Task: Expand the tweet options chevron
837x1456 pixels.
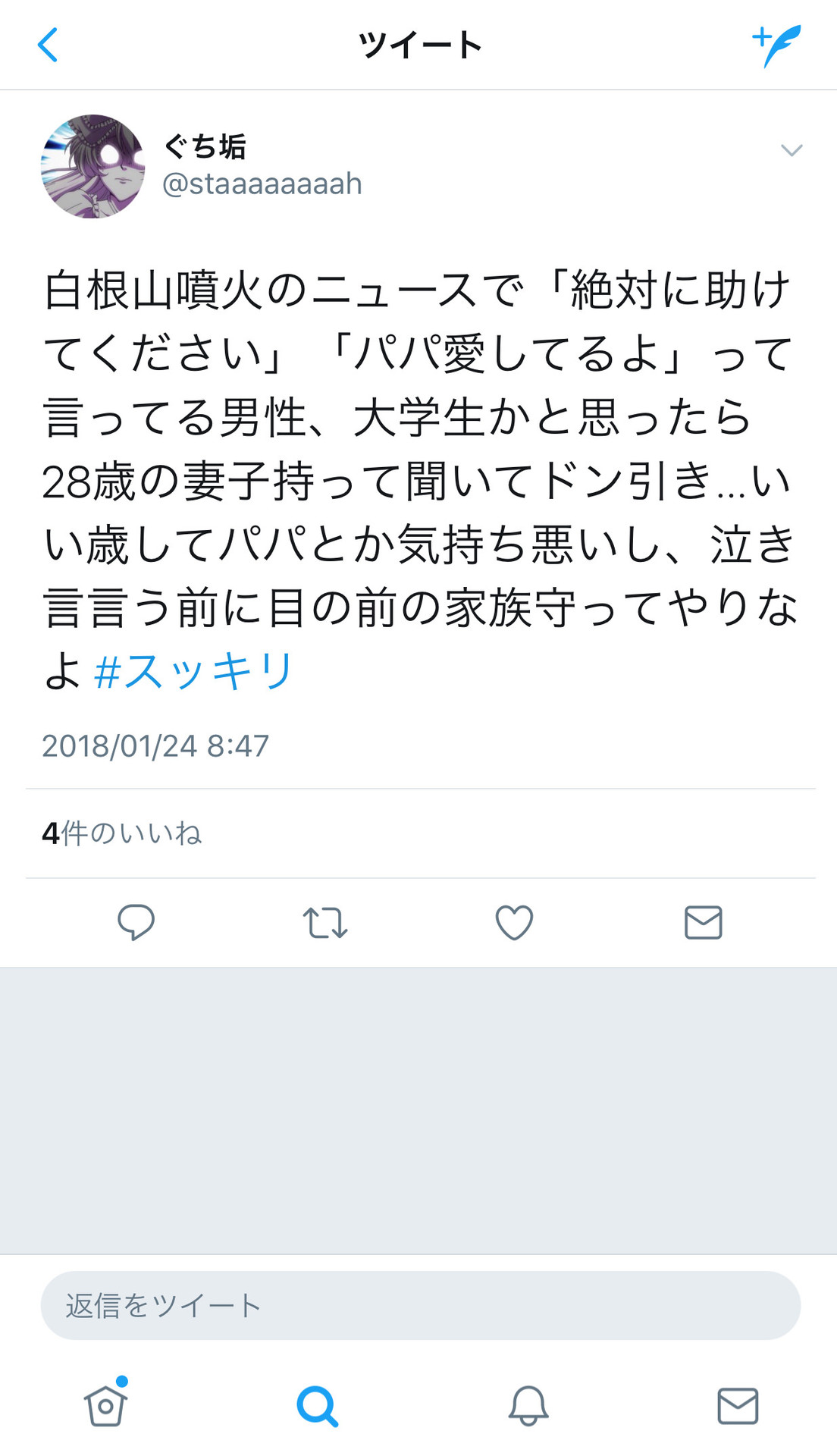Action: [792, 150]
